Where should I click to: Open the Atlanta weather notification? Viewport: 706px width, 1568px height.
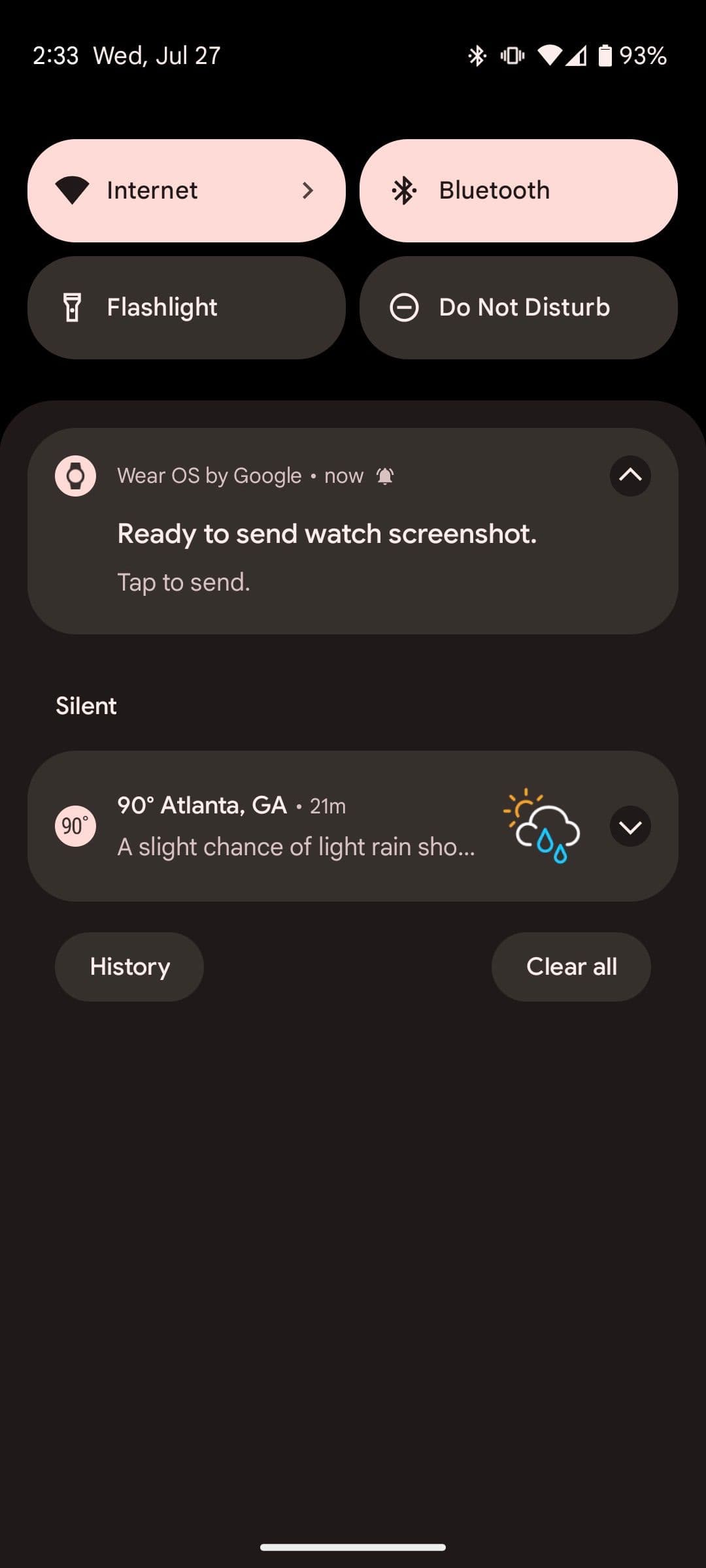click(x=294, y=826)
